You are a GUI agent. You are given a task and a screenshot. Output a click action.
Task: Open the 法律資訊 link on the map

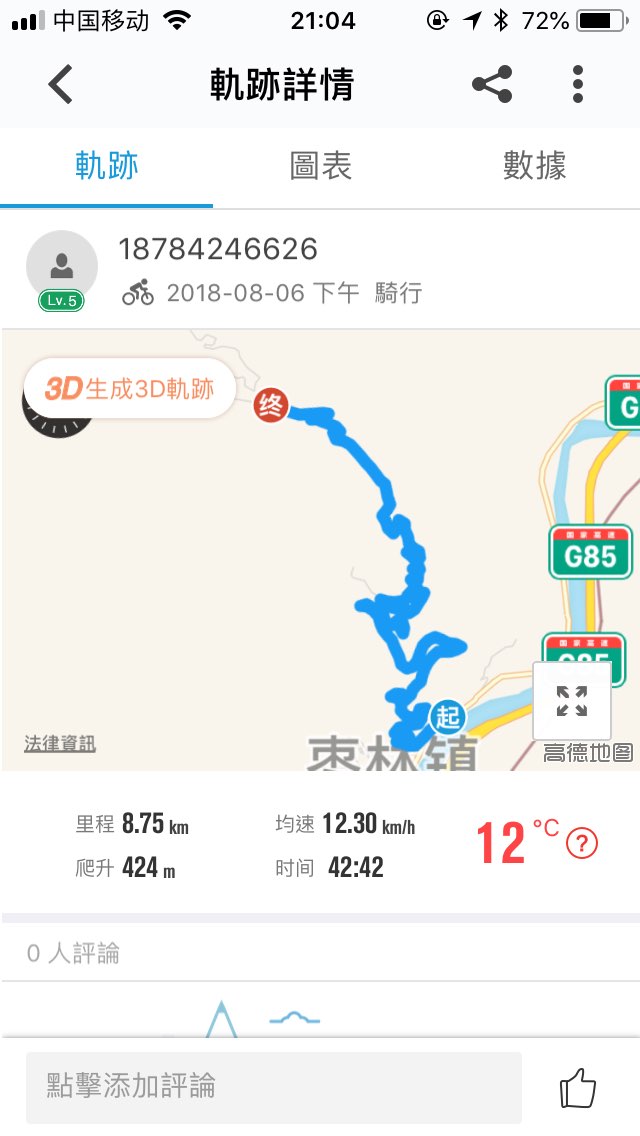[60, 744]
